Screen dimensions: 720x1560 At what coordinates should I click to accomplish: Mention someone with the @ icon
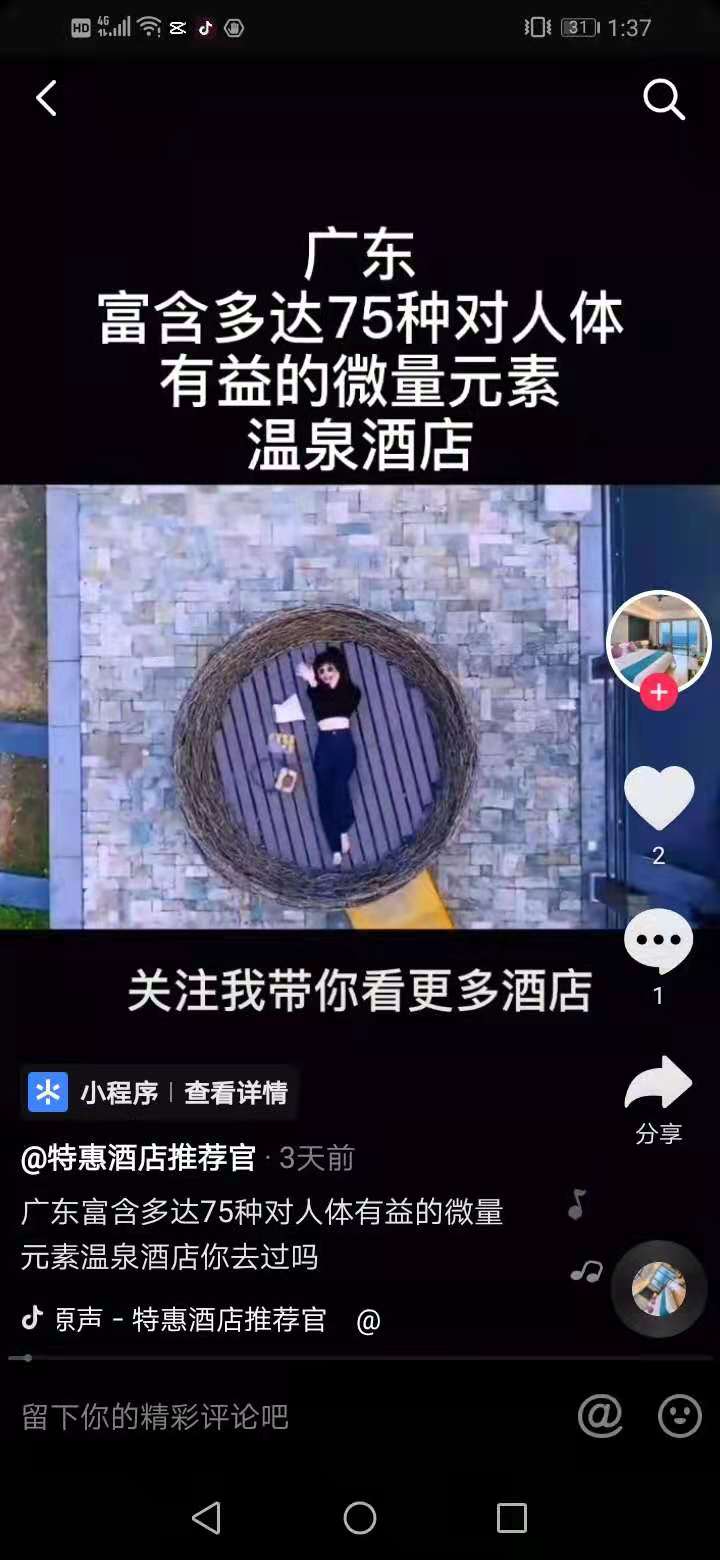(x=600, y=1416)
